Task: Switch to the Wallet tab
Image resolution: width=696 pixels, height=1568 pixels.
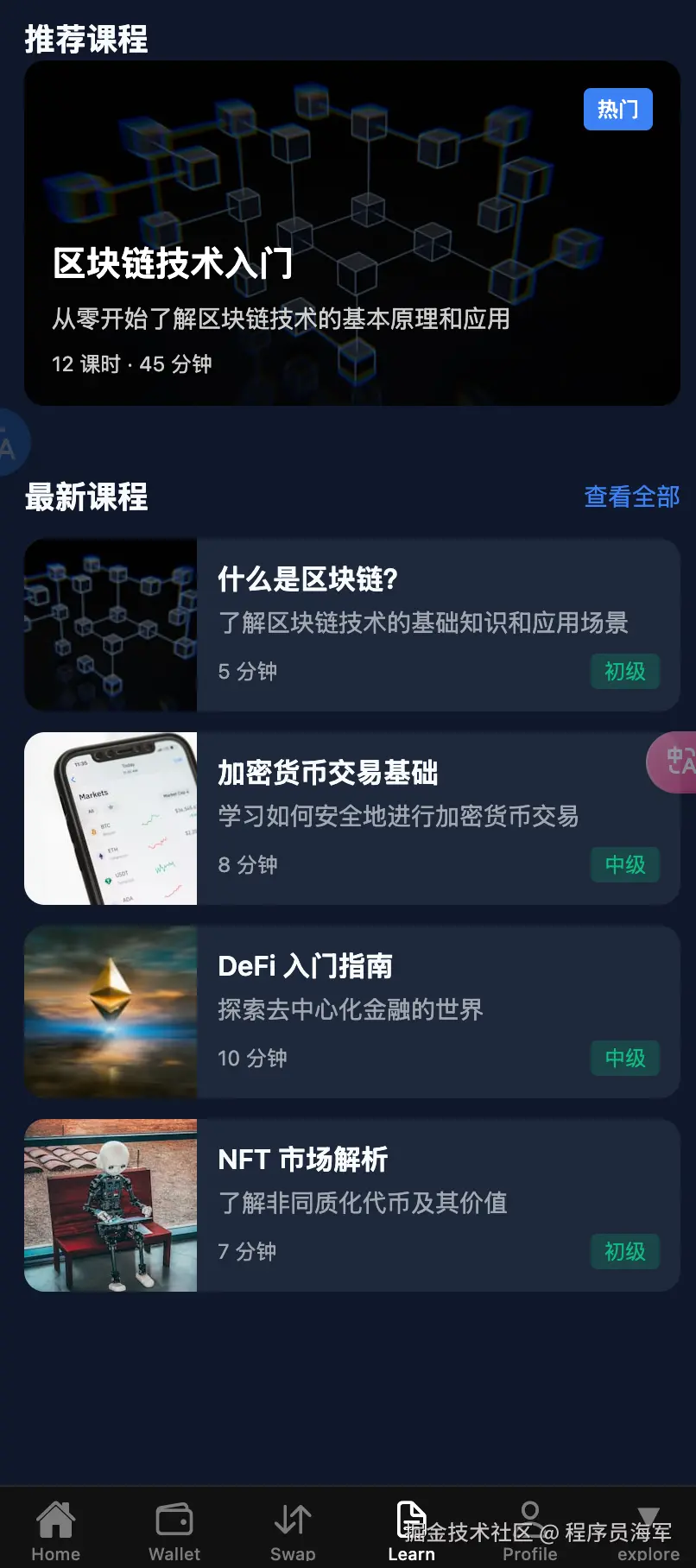Action: tap(174, 1530)
